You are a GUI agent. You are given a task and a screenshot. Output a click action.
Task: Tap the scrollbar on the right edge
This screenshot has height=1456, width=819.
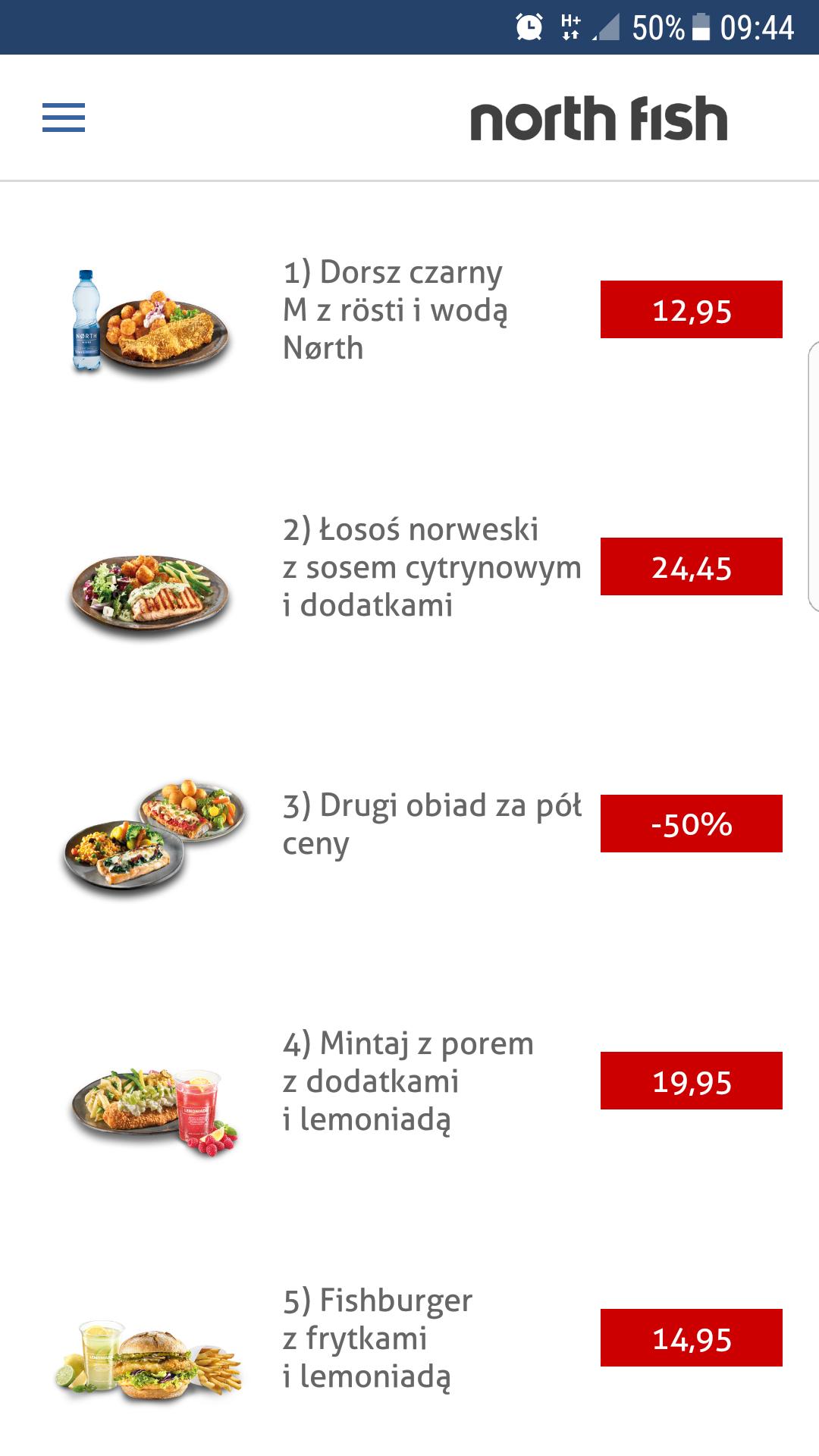click(x=812, y=478)
